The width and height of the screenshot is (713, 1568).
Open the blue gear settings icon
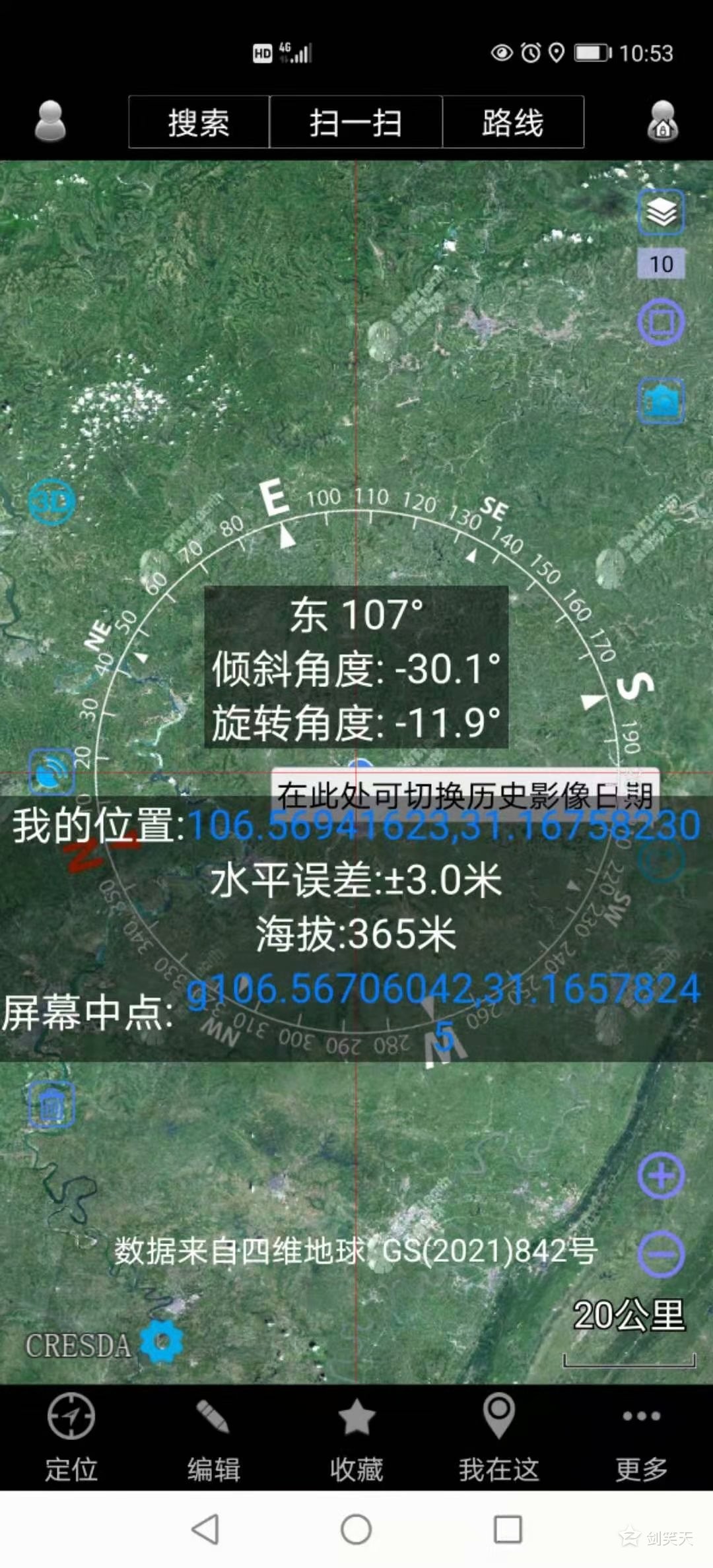tap(162, 1342)
